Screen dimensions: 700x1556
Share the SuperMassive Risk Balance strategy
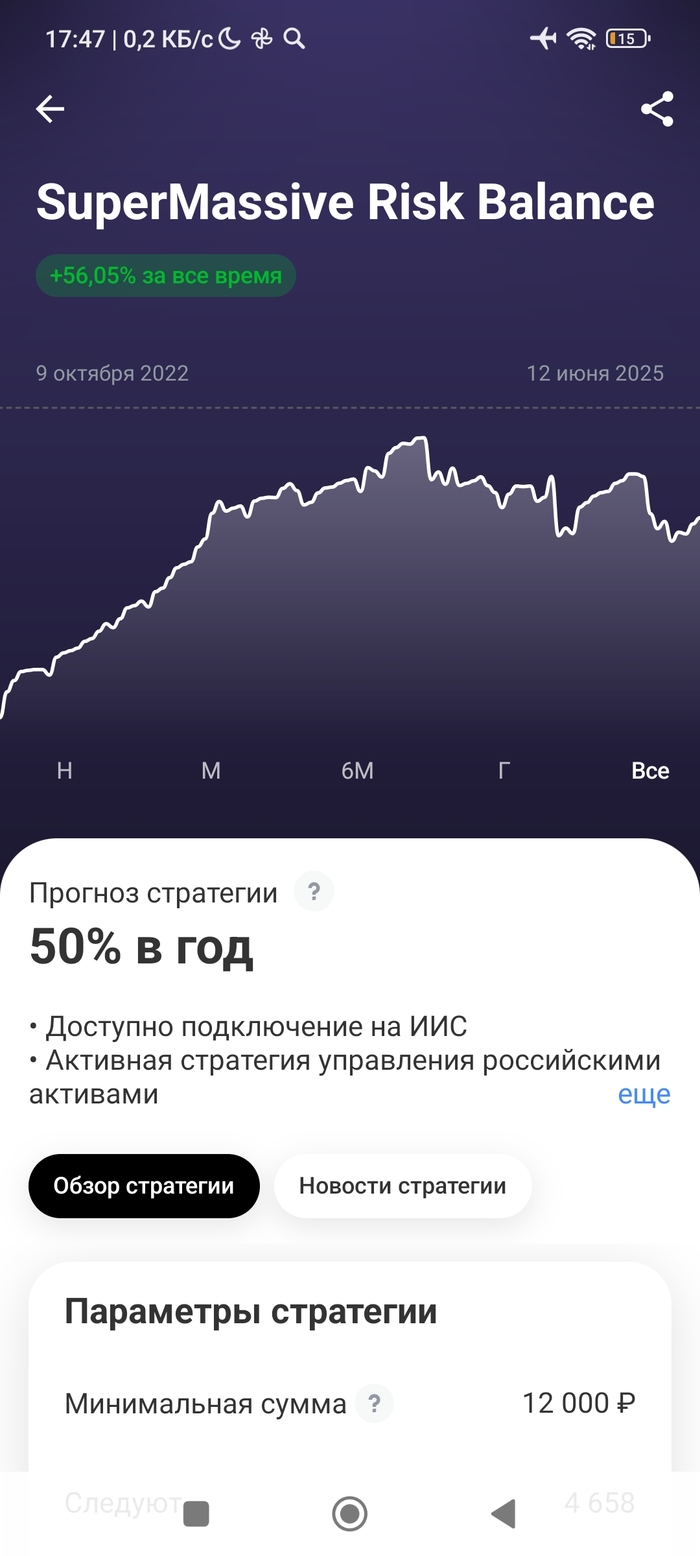click(657, 109)
